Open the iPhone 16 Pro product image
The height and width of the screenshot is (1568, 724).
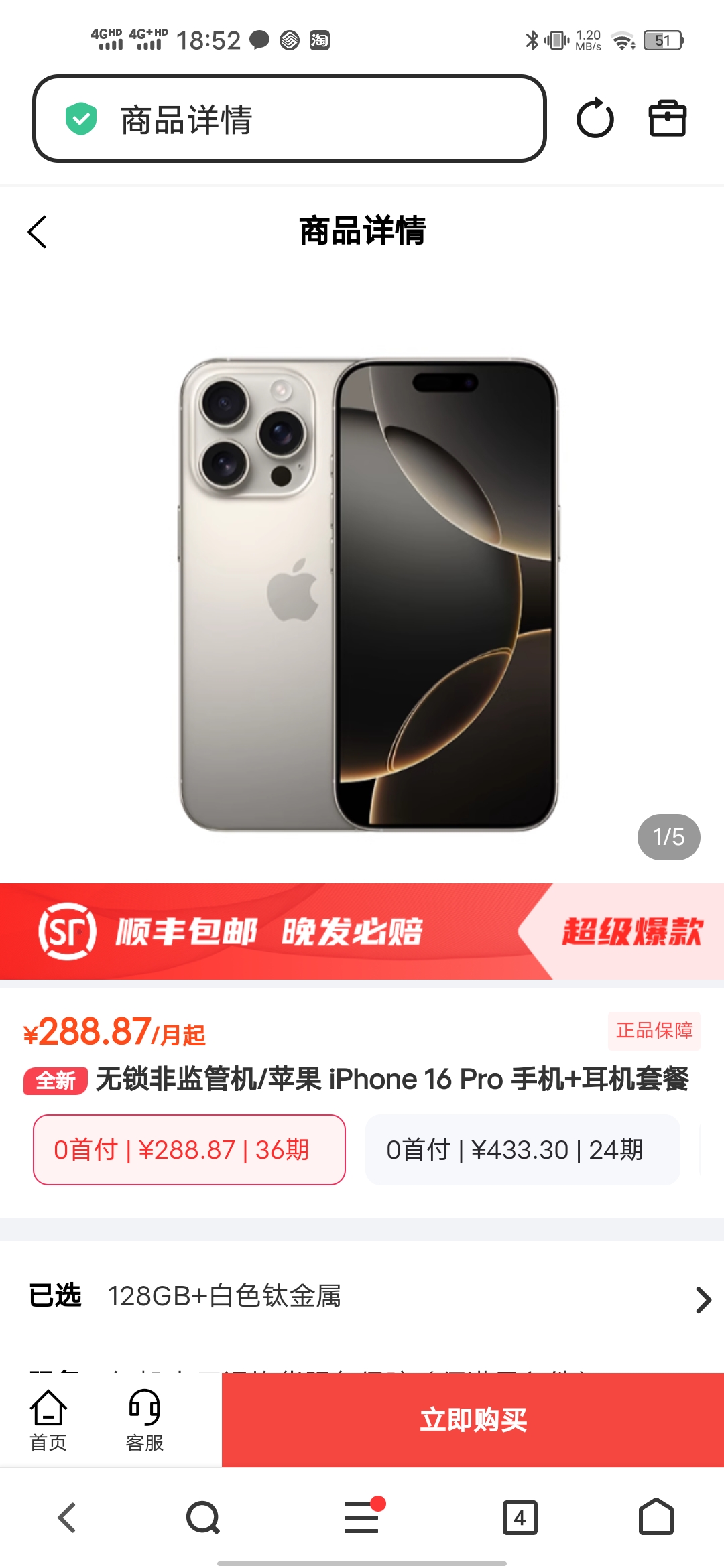[x=369, y=594]
